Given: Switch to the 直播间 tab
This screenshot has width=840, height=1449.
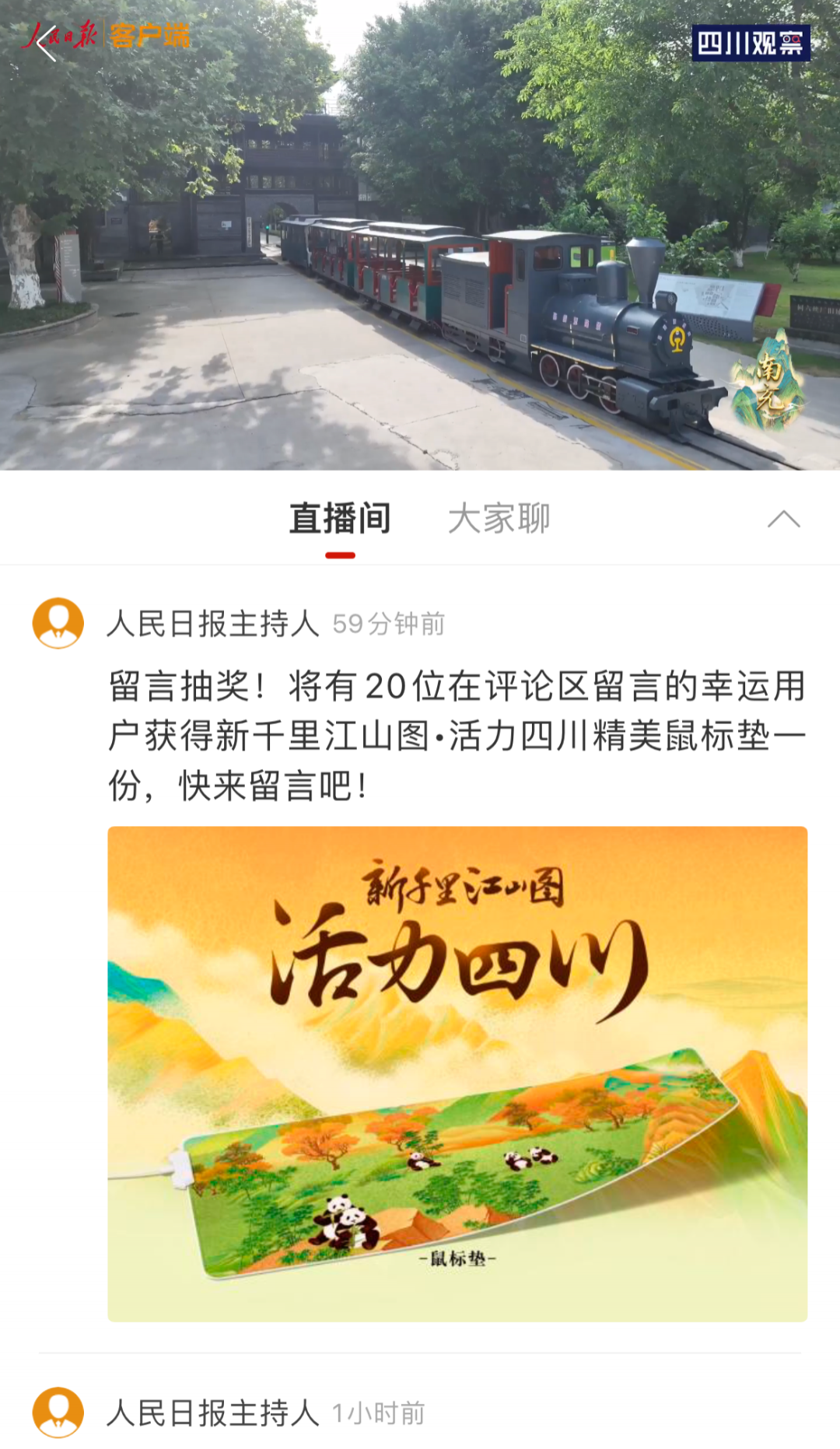Looking at the screenshot, I should [x=340, y=519].
